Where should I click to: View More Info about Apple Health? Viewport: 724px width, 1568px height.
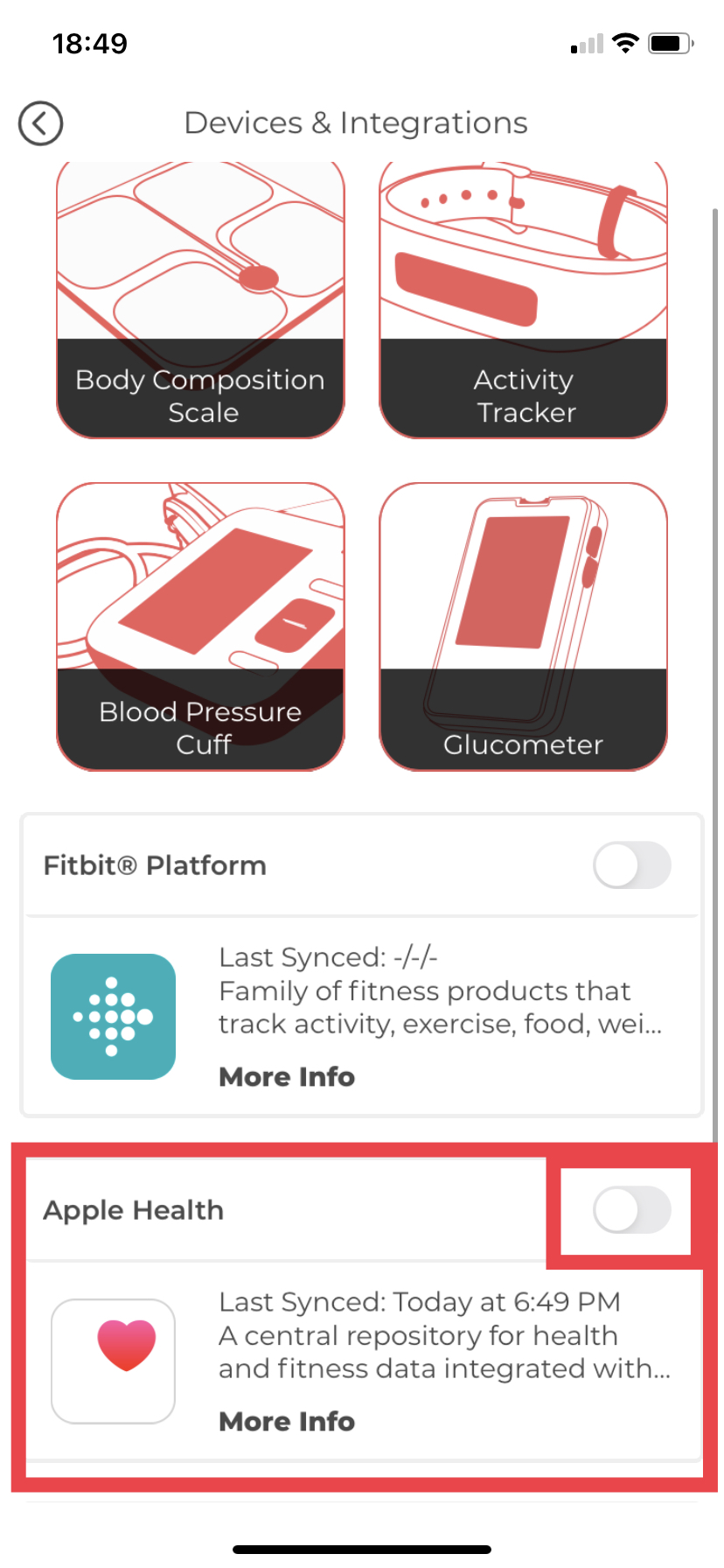[x=287, y=1421]
